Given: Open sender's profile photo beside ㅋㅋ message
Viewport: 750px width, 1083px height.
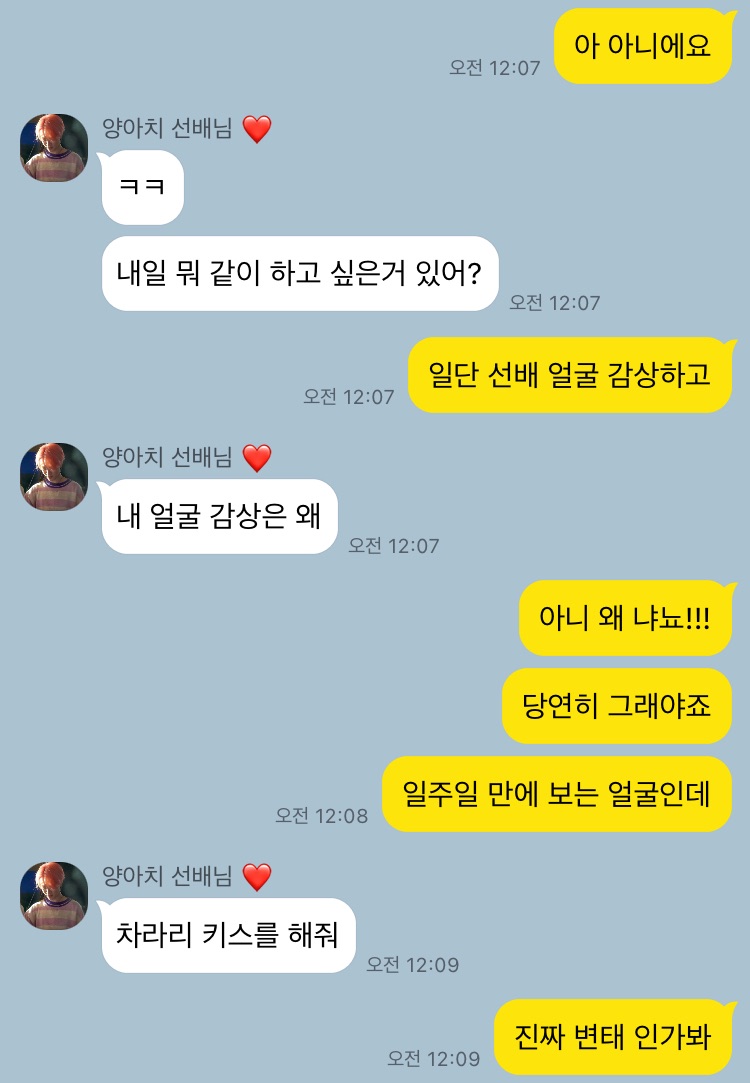Looking at the screenshot, I should (54, 148).
